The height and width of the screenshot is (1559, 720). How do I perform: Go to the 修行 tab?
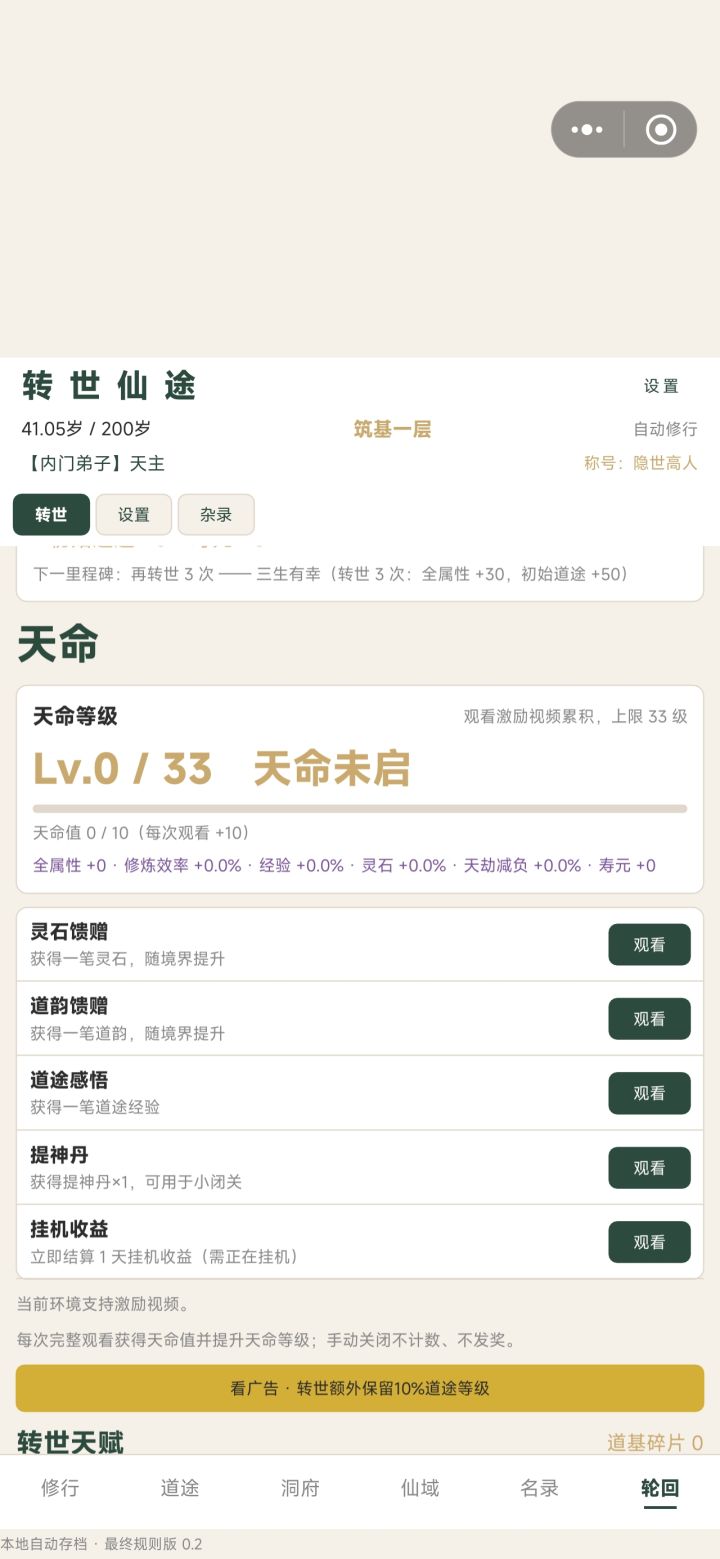pyautogui.click(x=60, y=1488)
